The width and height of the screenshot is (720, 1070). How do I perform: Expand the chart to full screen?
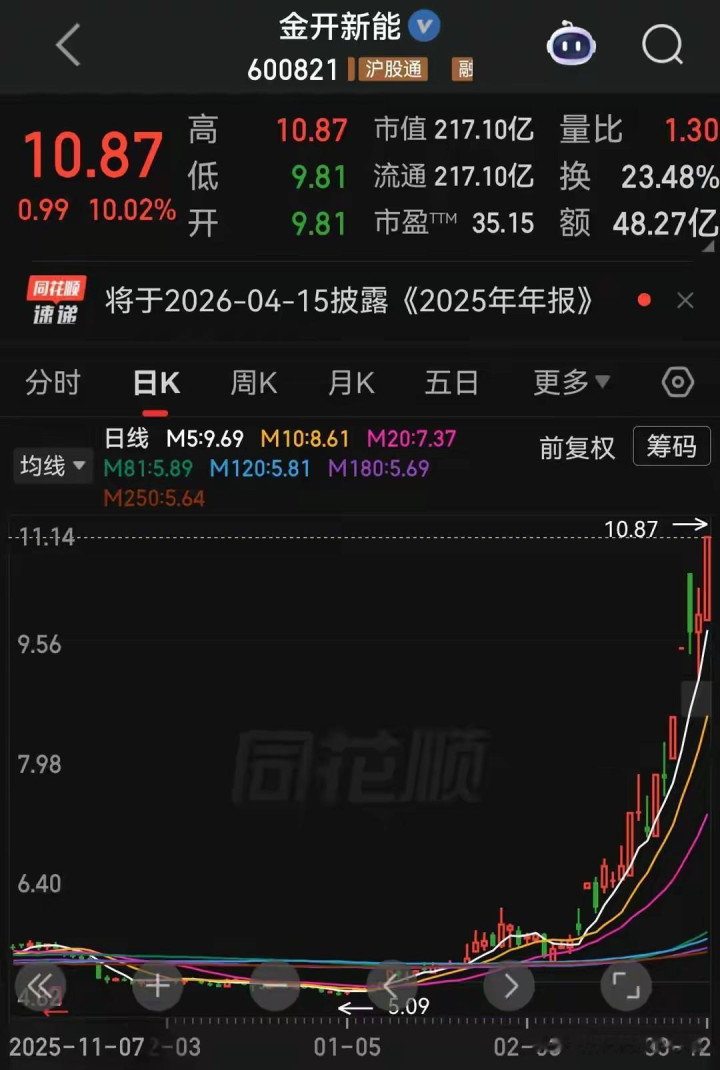pyautogui.click(x=626, y=986)
